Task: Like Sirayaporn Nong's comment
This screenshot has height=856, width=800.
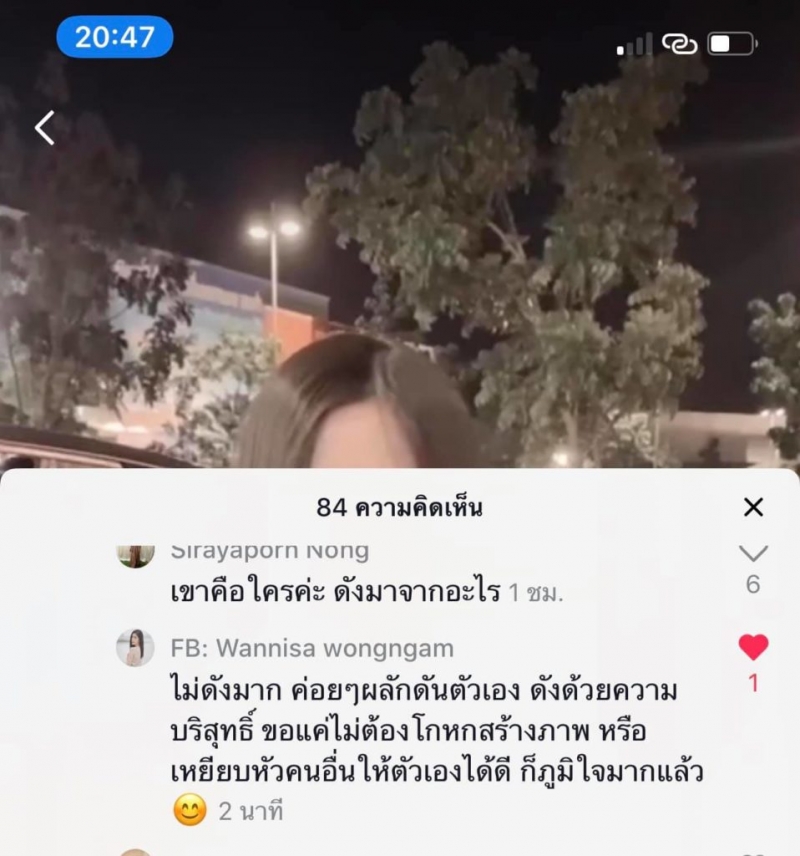Action: tap(752, 553)
